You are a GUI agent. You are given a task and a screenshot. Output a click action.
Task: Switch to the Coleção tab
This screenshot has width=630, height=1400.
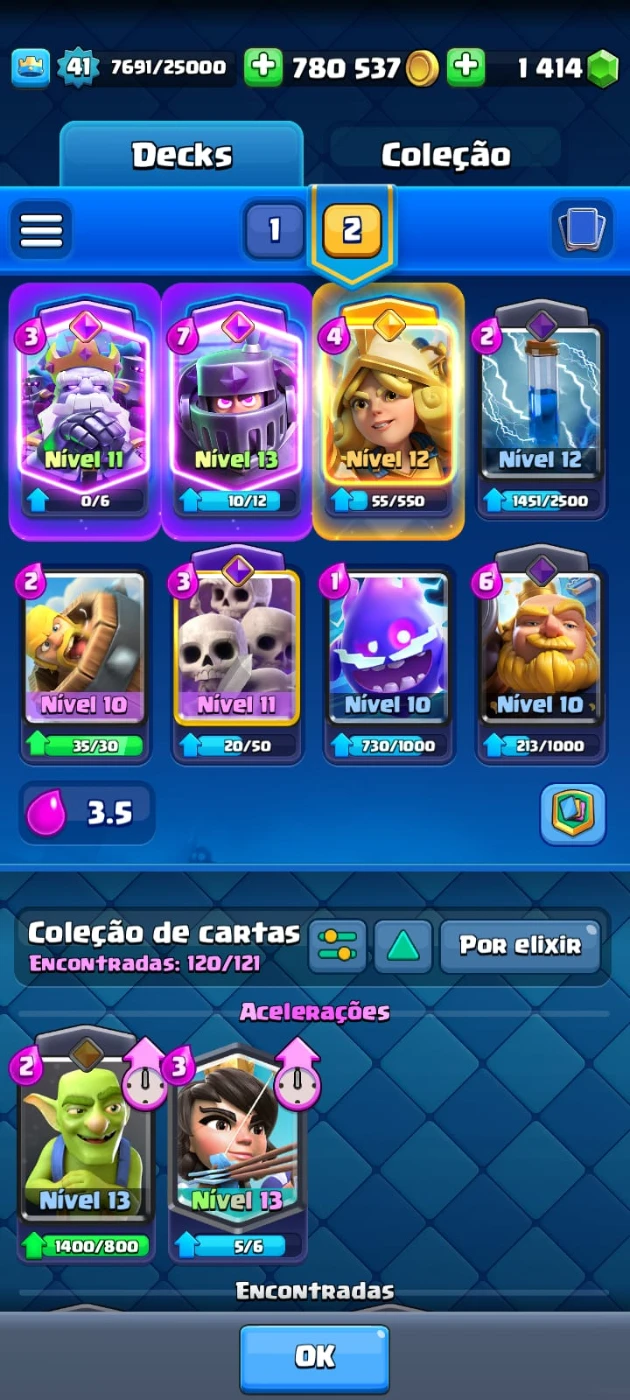(445, 155)
